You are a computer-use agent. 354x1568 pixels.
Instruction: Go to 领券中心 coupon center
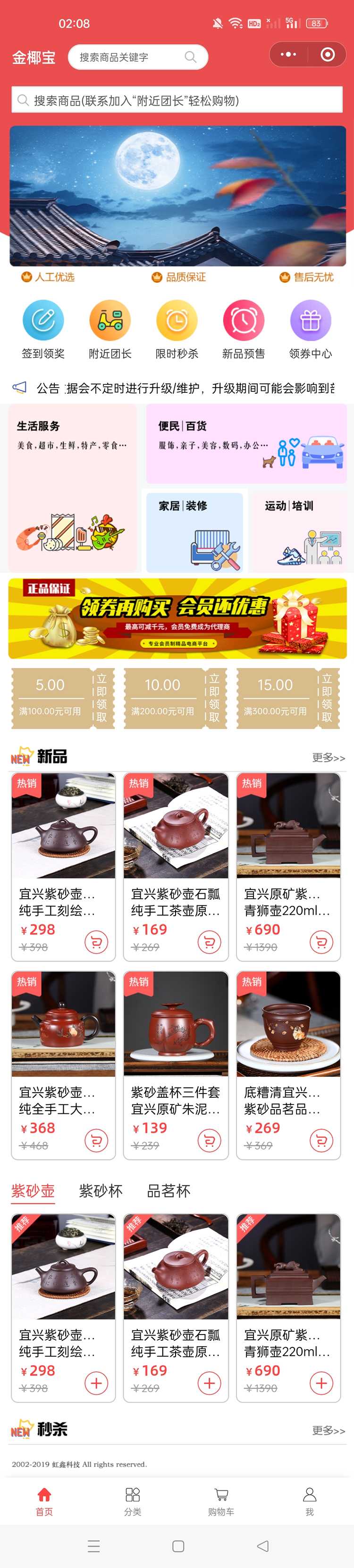(x=310, y=329)
